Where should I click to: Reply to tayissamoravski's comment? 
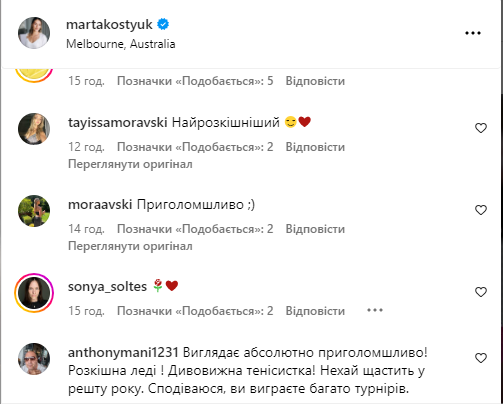pos(315,147)
